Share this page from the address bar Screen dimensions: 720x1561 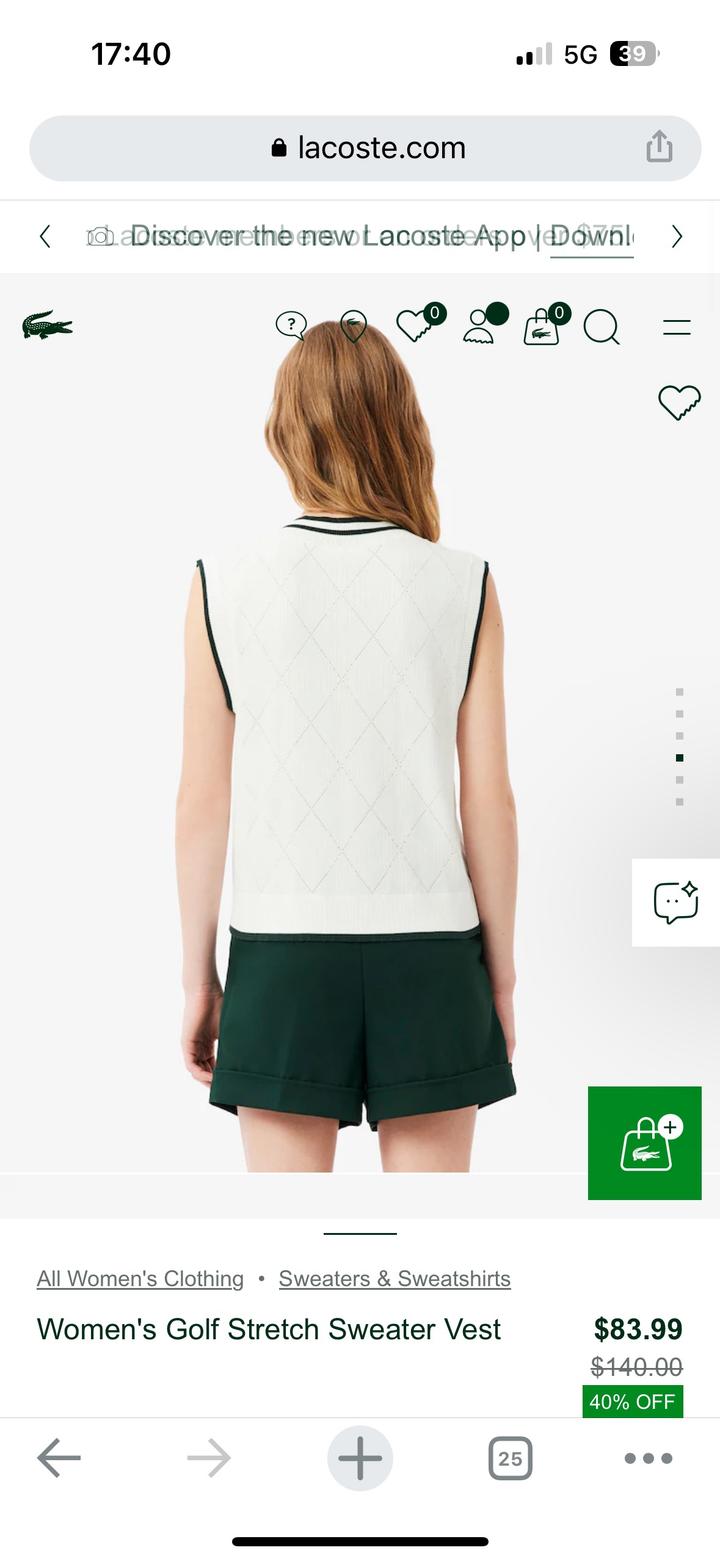click(659, 147)
